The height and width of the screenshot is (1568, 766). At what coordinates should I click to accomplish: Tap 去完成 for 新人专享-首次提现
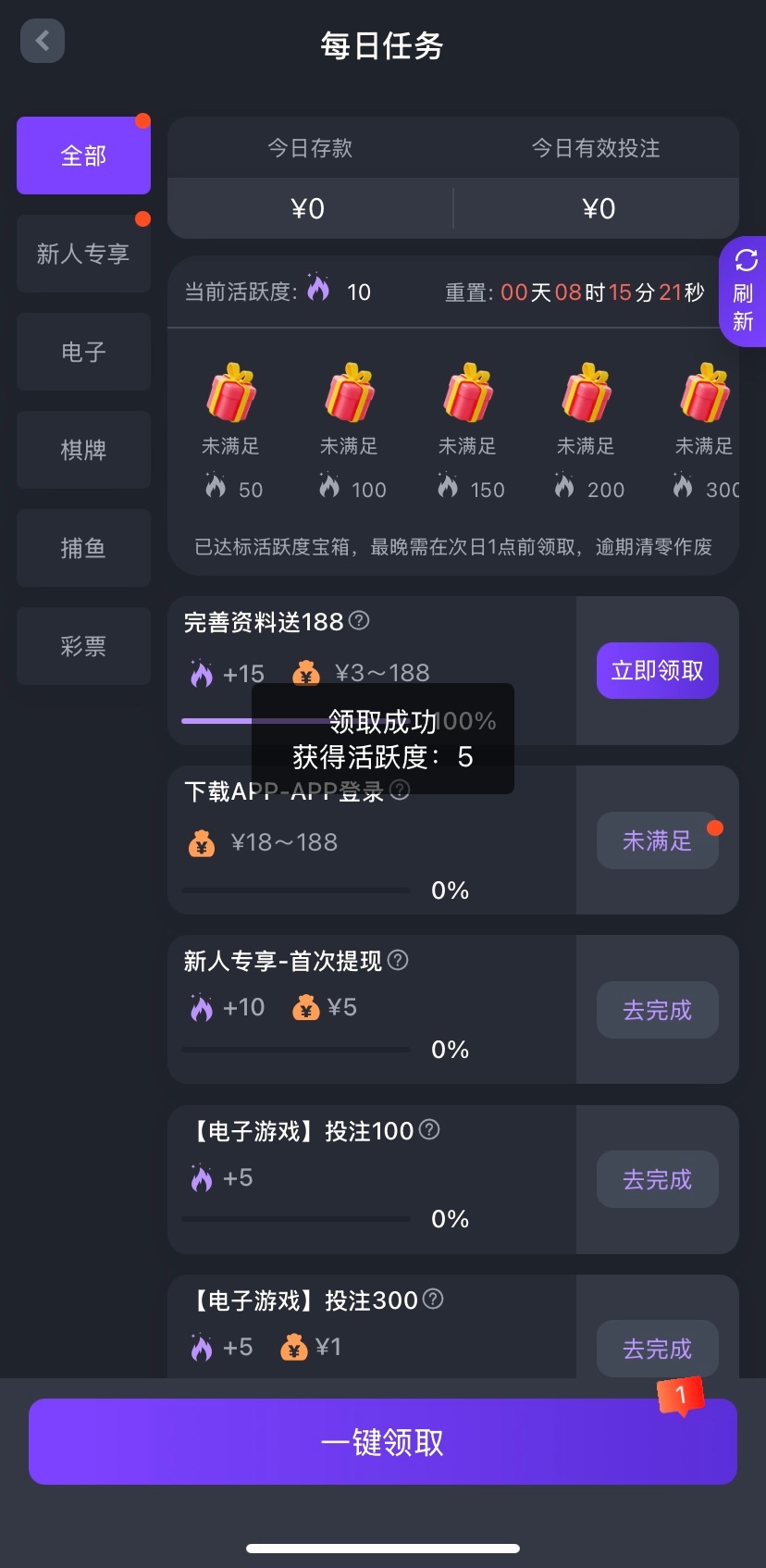[x=657, y=1010]
